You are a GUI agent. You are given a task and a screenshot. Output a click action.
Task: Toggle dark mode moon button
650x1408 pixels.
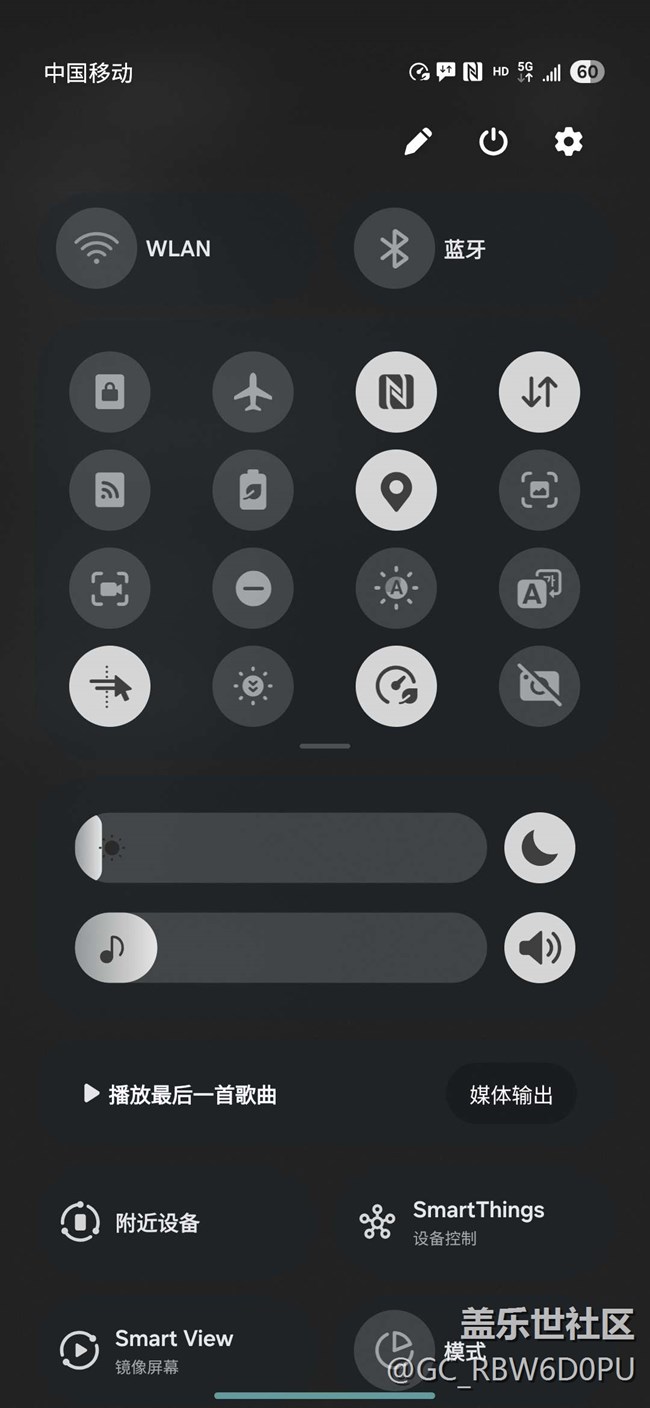click(540, 848)
